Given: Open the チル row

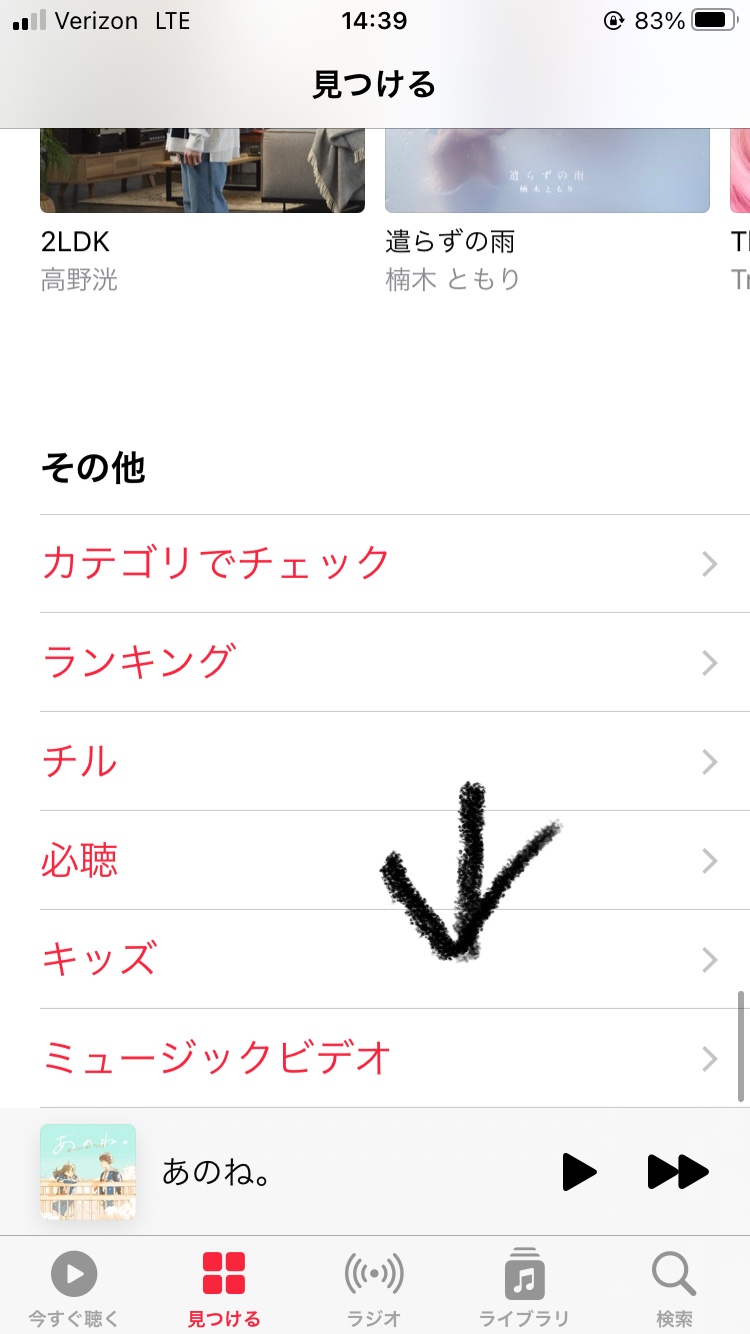Looking at the screenshot, I should pos(380,761).
